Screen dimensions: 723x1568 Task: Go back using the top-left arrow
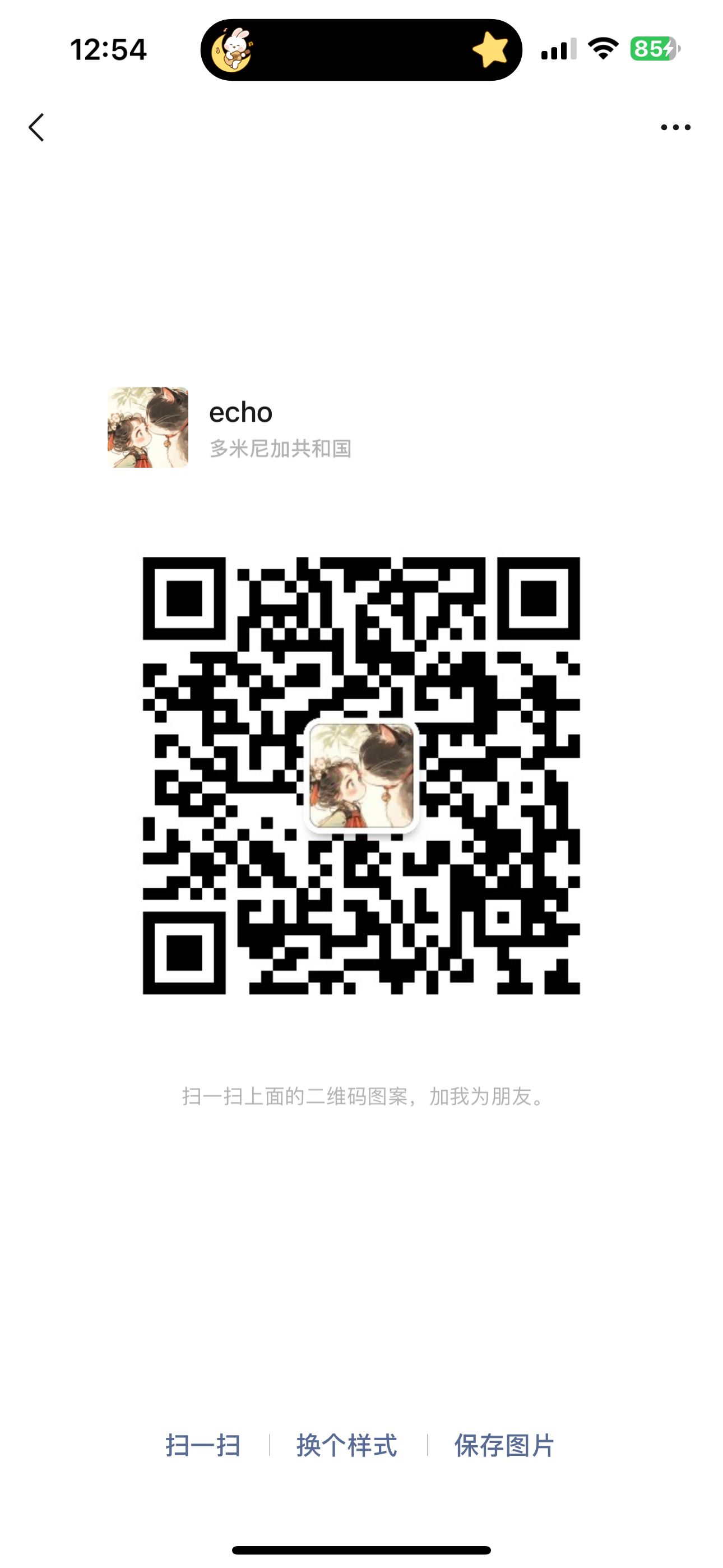[x=36, y=127]
